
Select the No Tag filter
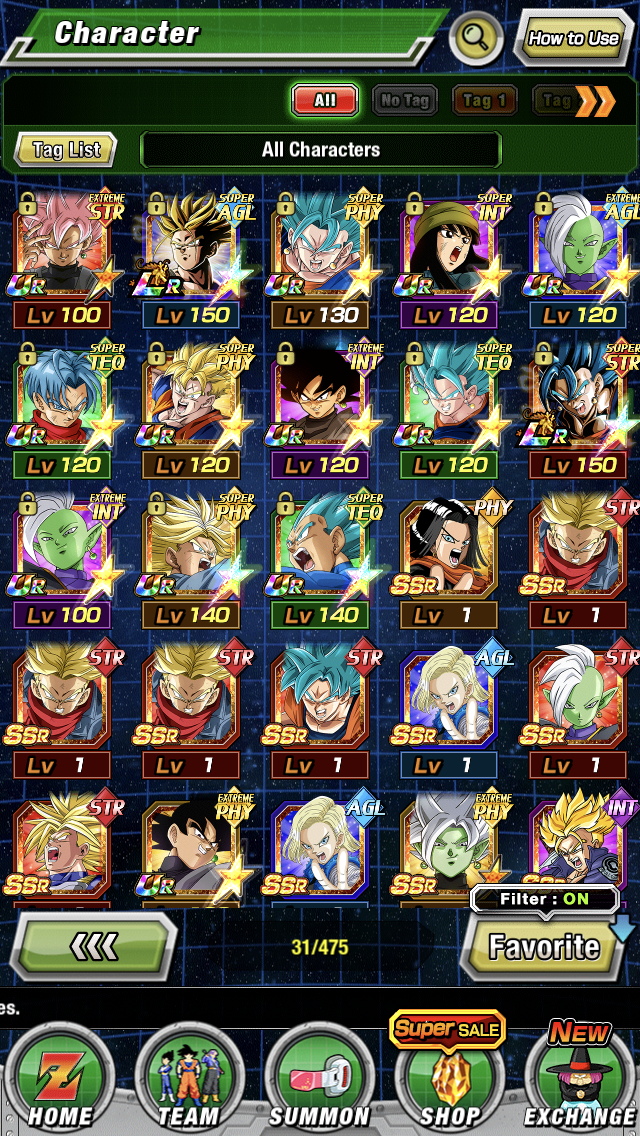click(x=404, y=100)
